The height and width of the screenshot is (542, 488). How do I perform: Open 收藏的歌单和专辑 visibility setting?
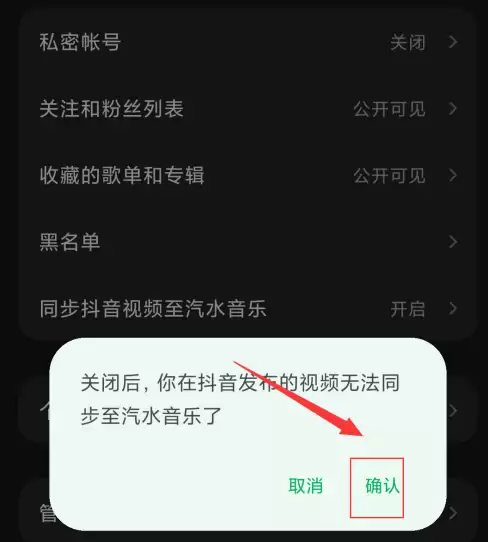point(248,175)
